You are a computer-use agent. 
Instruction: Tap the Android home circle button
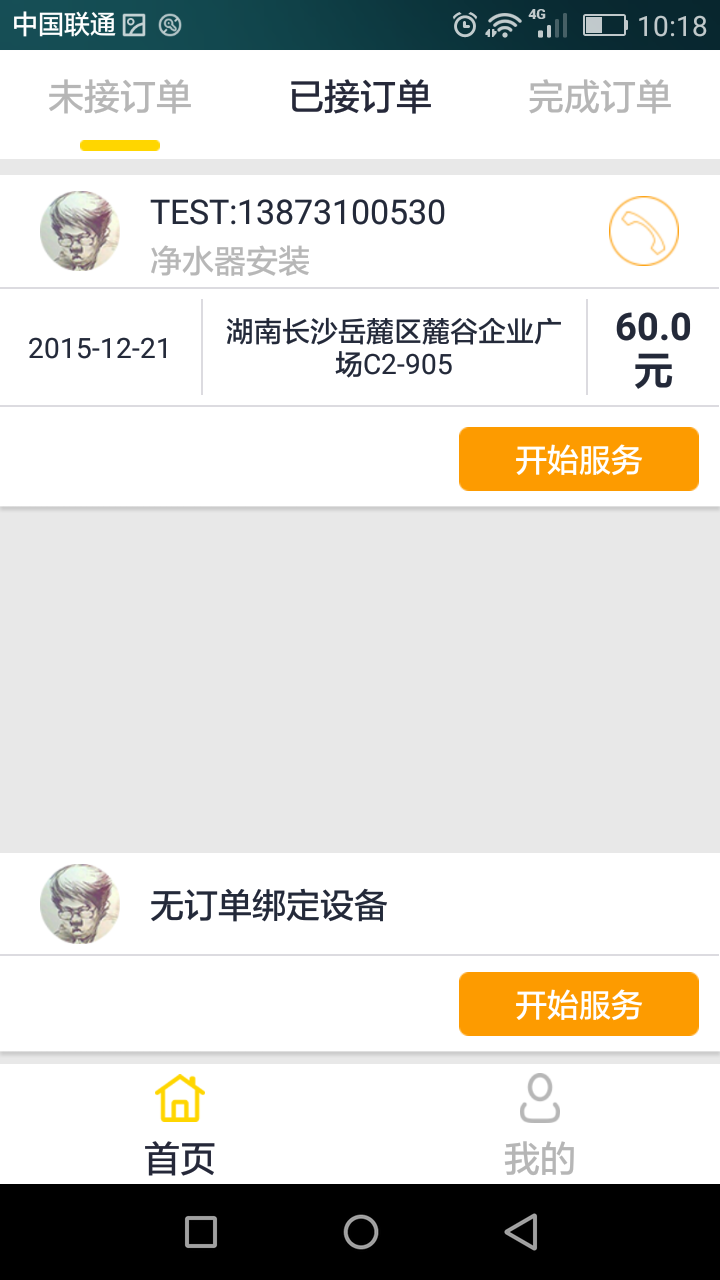coord(360,1232)
